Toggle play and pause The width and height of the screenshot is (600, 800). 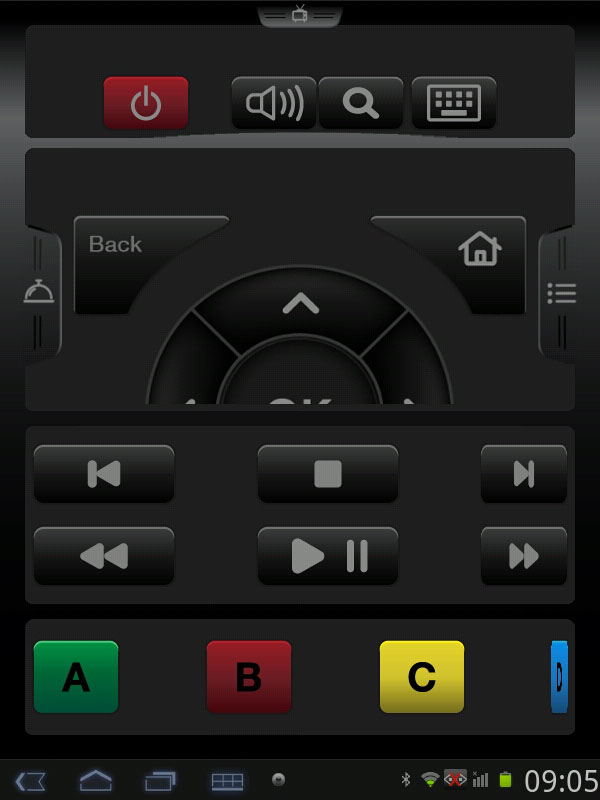(x=328, y=556)
